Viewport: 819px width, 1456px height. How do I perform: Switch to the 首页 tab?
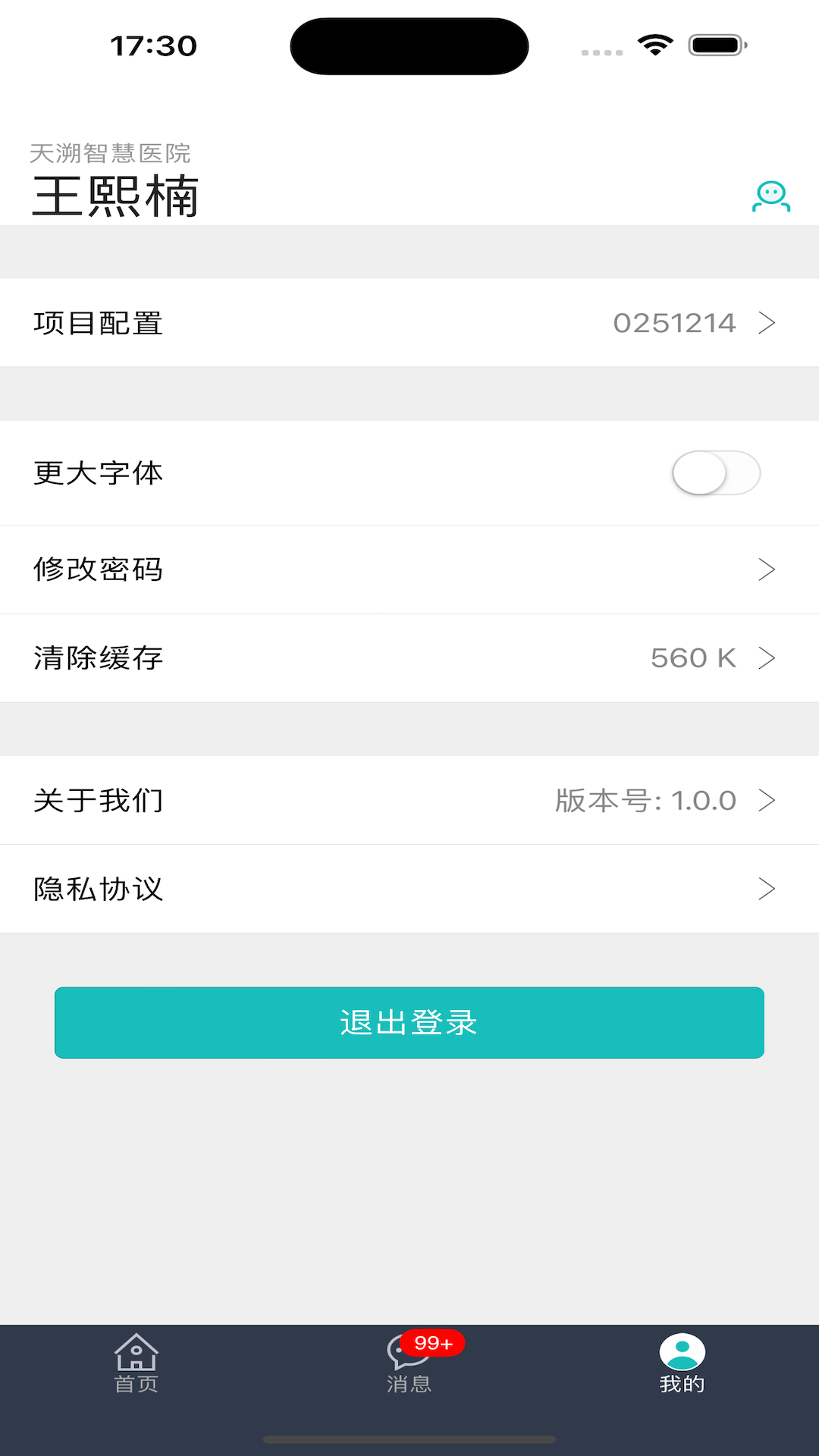[136, 1363]
